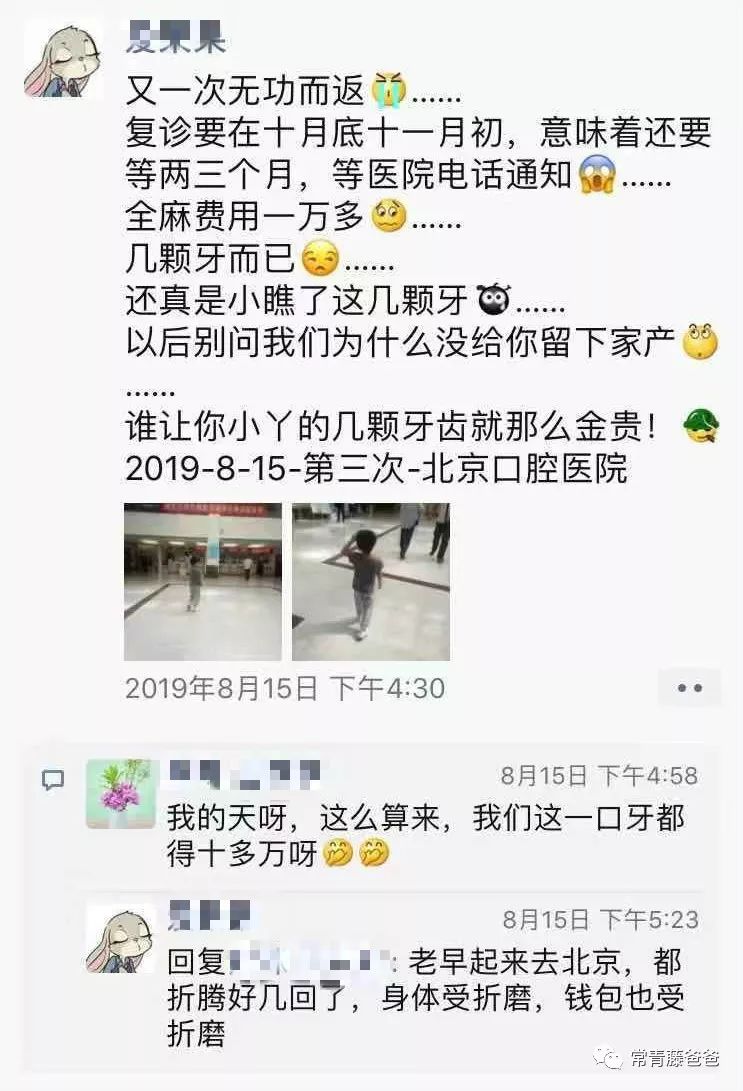This screenshot has width=743, height=1091.
Task: View the right photo of walking child
Action: click(x=368, y=585)
